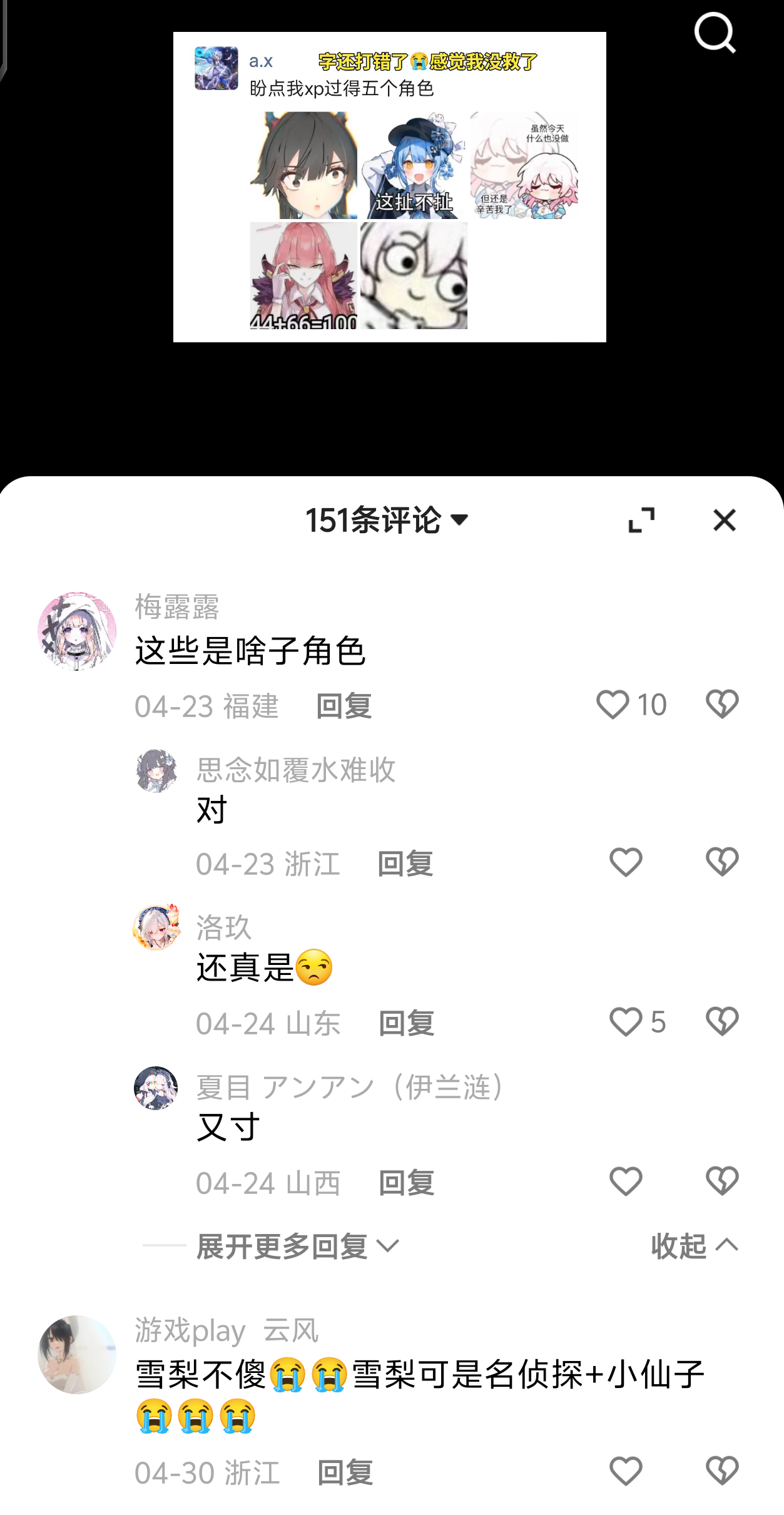Collapse replies with 收起
The height and width of the screenshot is (1515, 784).
tap(695, 1246)
